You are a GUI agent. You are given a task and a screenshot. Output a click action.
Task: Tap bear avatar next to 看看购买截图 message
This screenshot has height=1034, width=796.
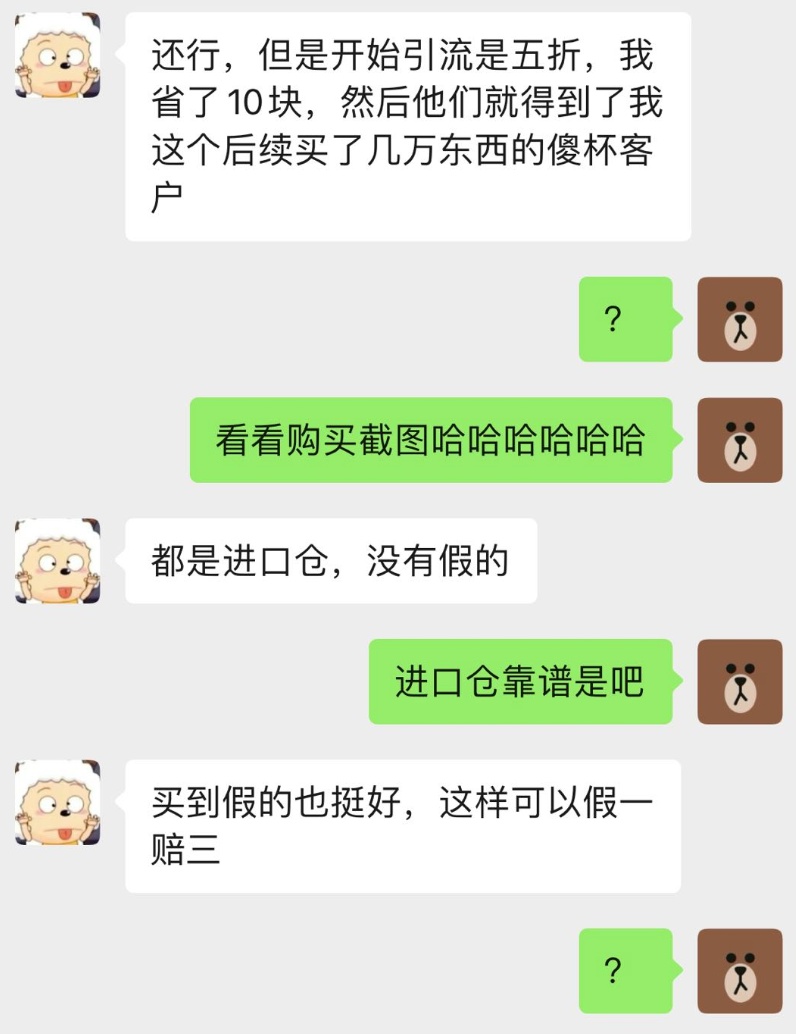[x=739, y=440]
